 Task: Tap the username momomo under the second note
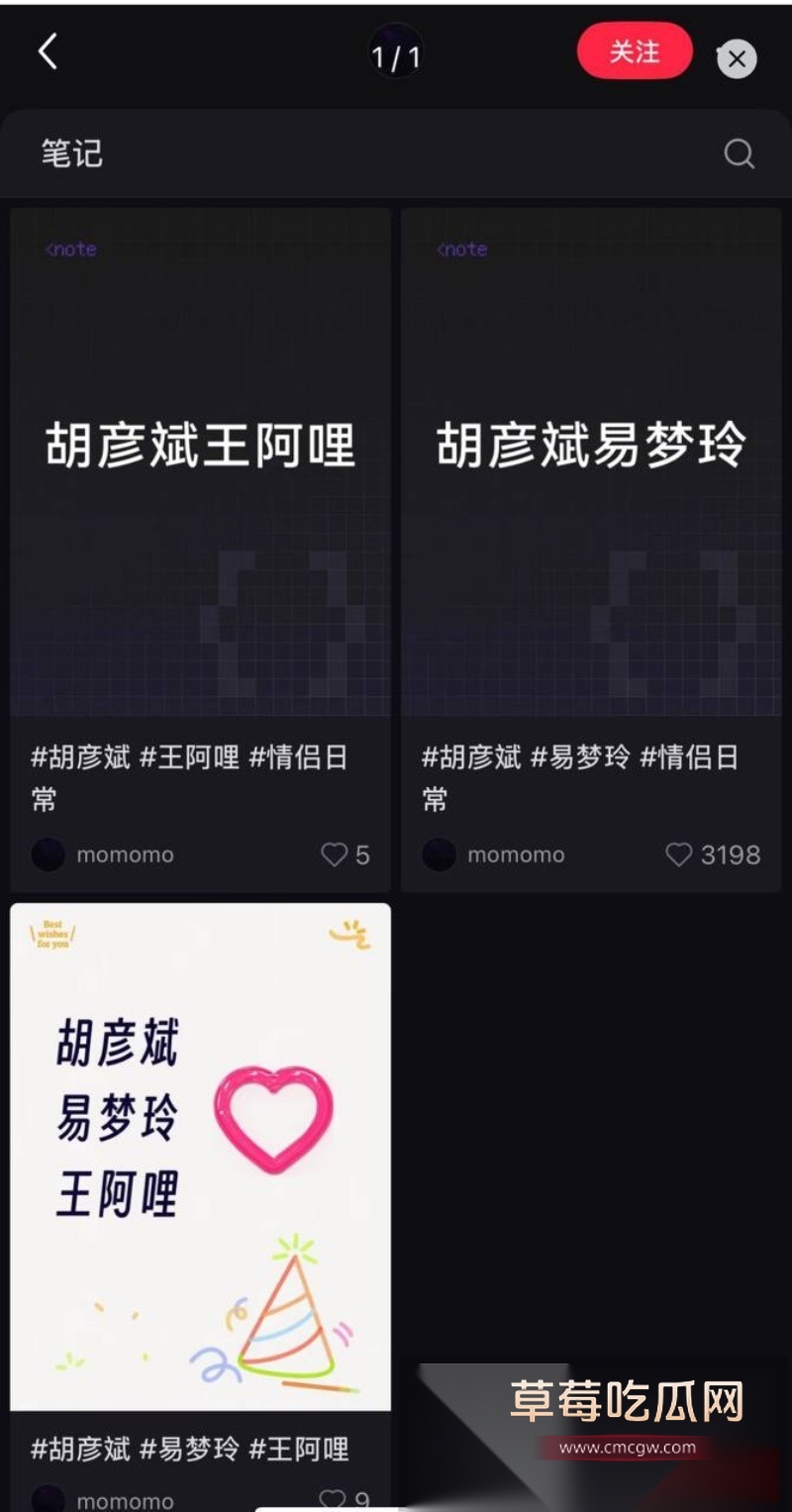518,855
